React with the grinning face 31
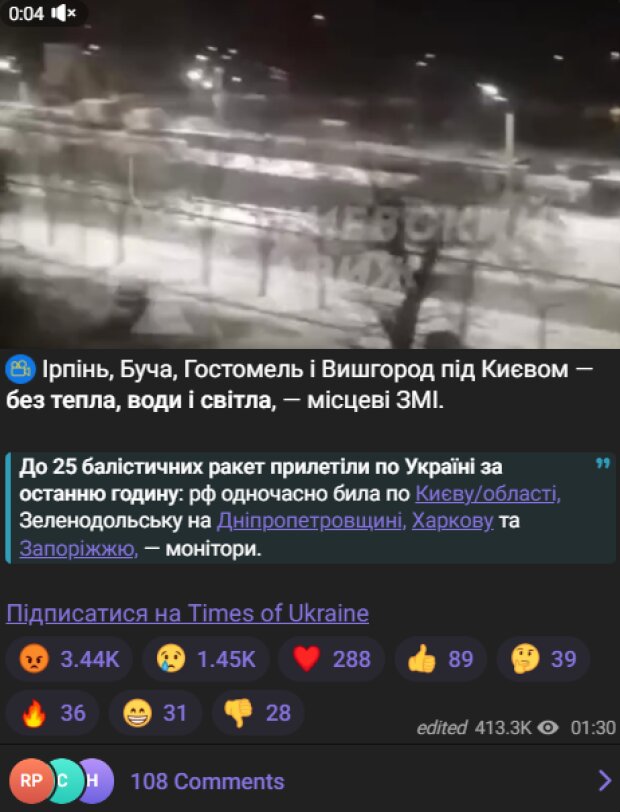The height and width of the screenshot is (812, 620). tap(155, 713)
